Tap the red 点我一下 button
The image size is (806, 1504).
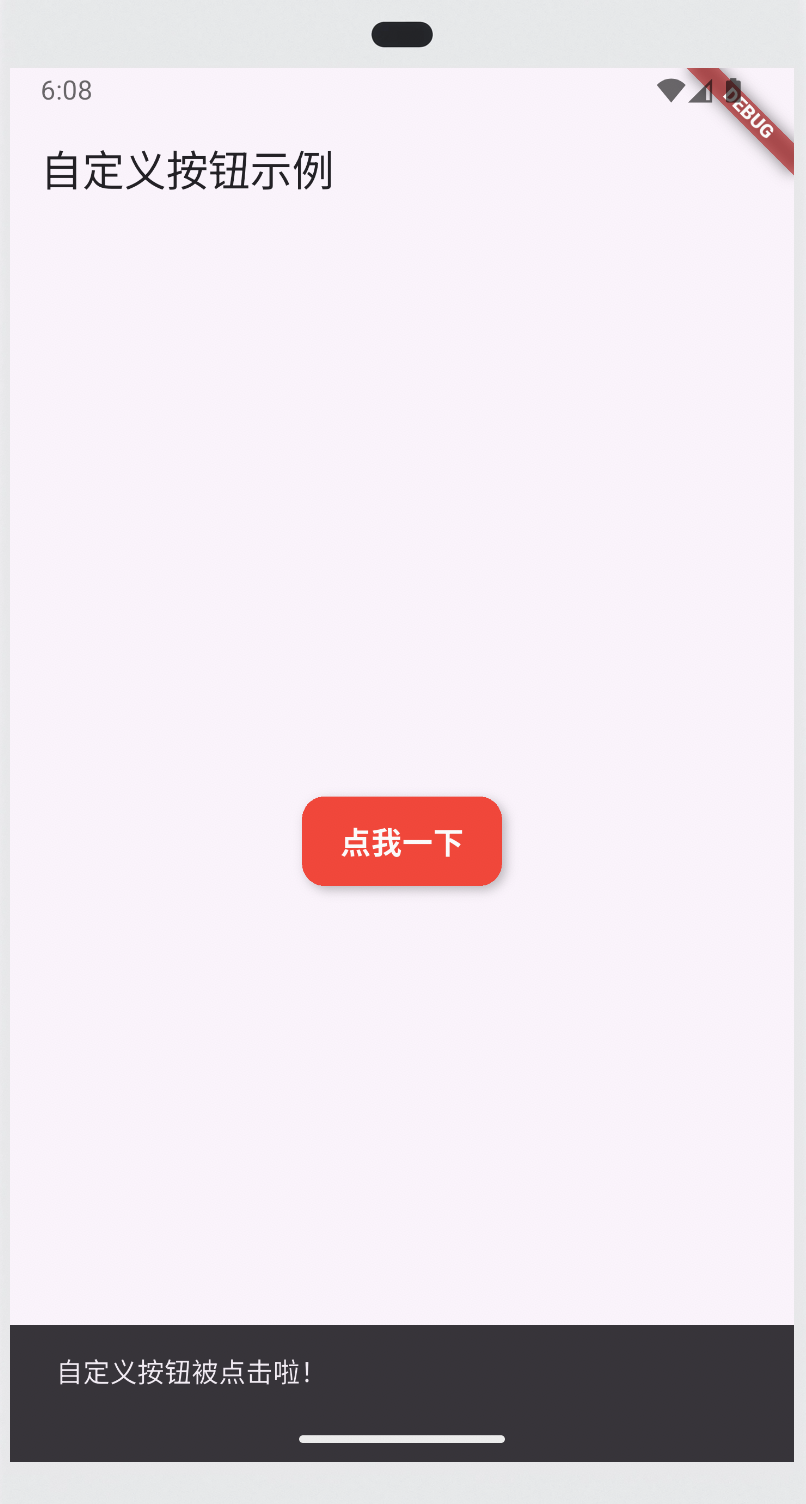click(402, 841)
